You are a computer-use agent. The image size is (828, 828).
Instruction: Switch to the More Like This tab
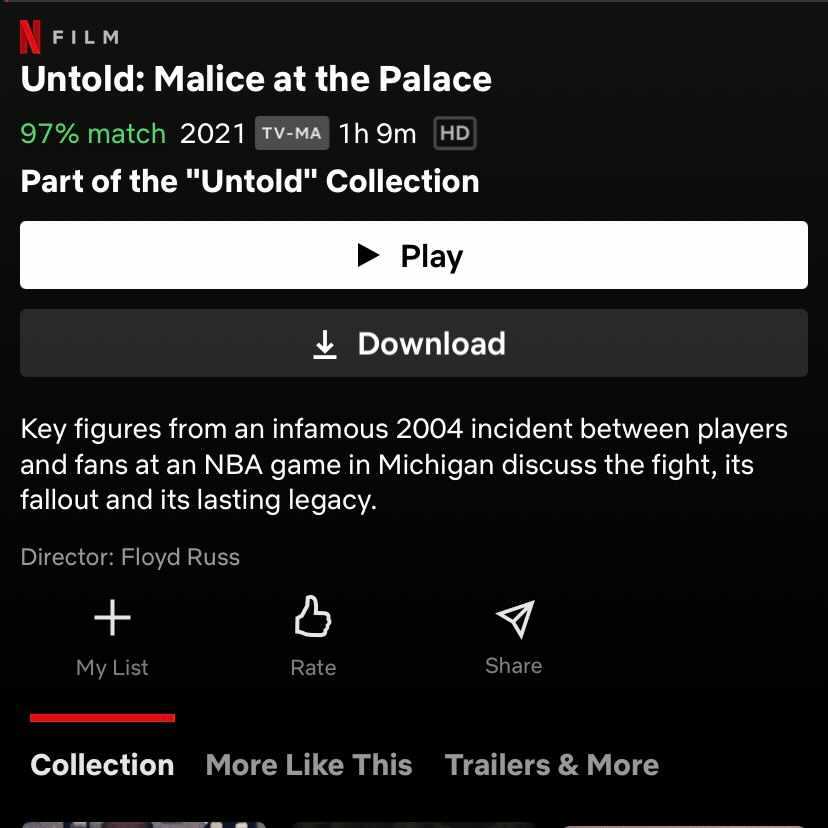click(309, 765)
